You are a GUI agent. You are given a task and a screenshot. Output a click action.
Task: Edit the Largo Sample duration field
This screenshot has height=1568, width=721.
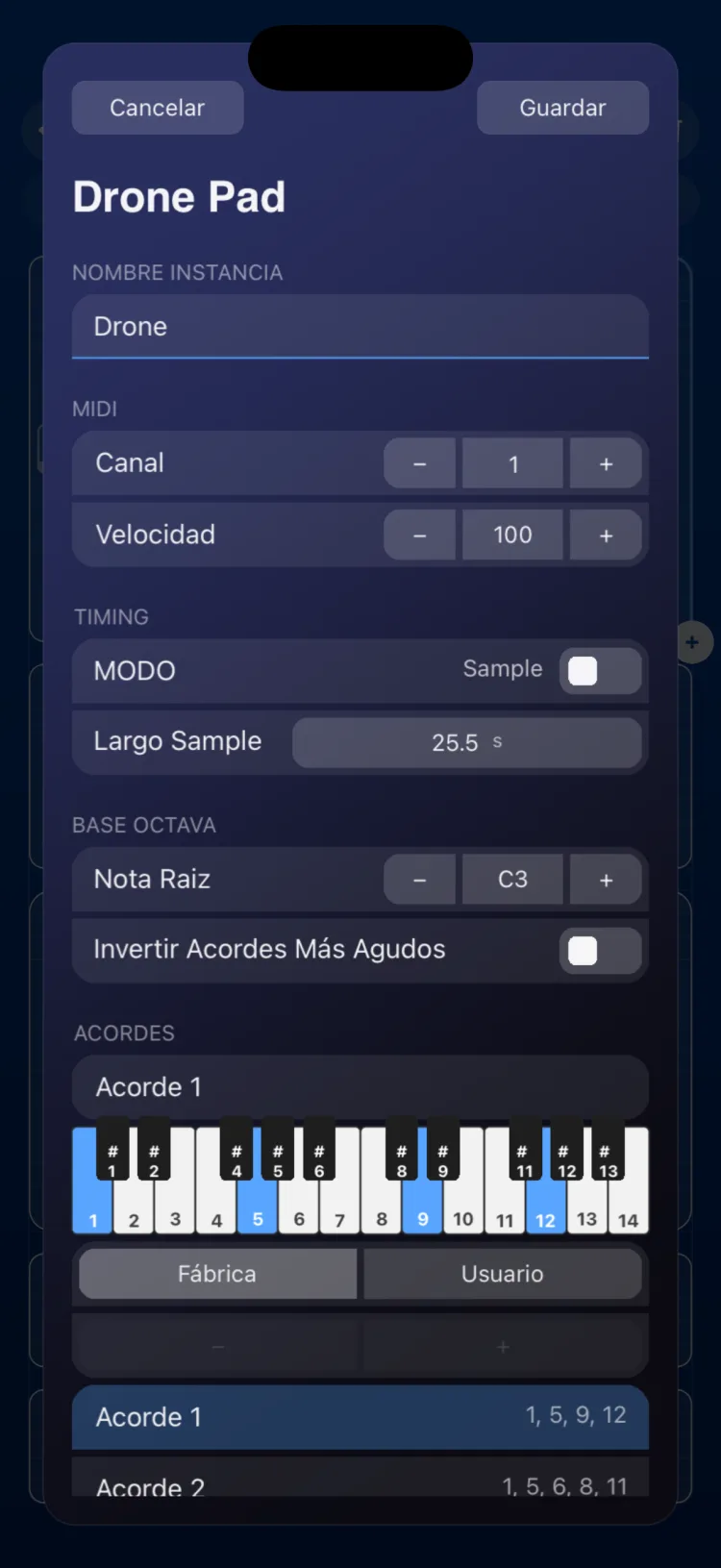(467, 742)
